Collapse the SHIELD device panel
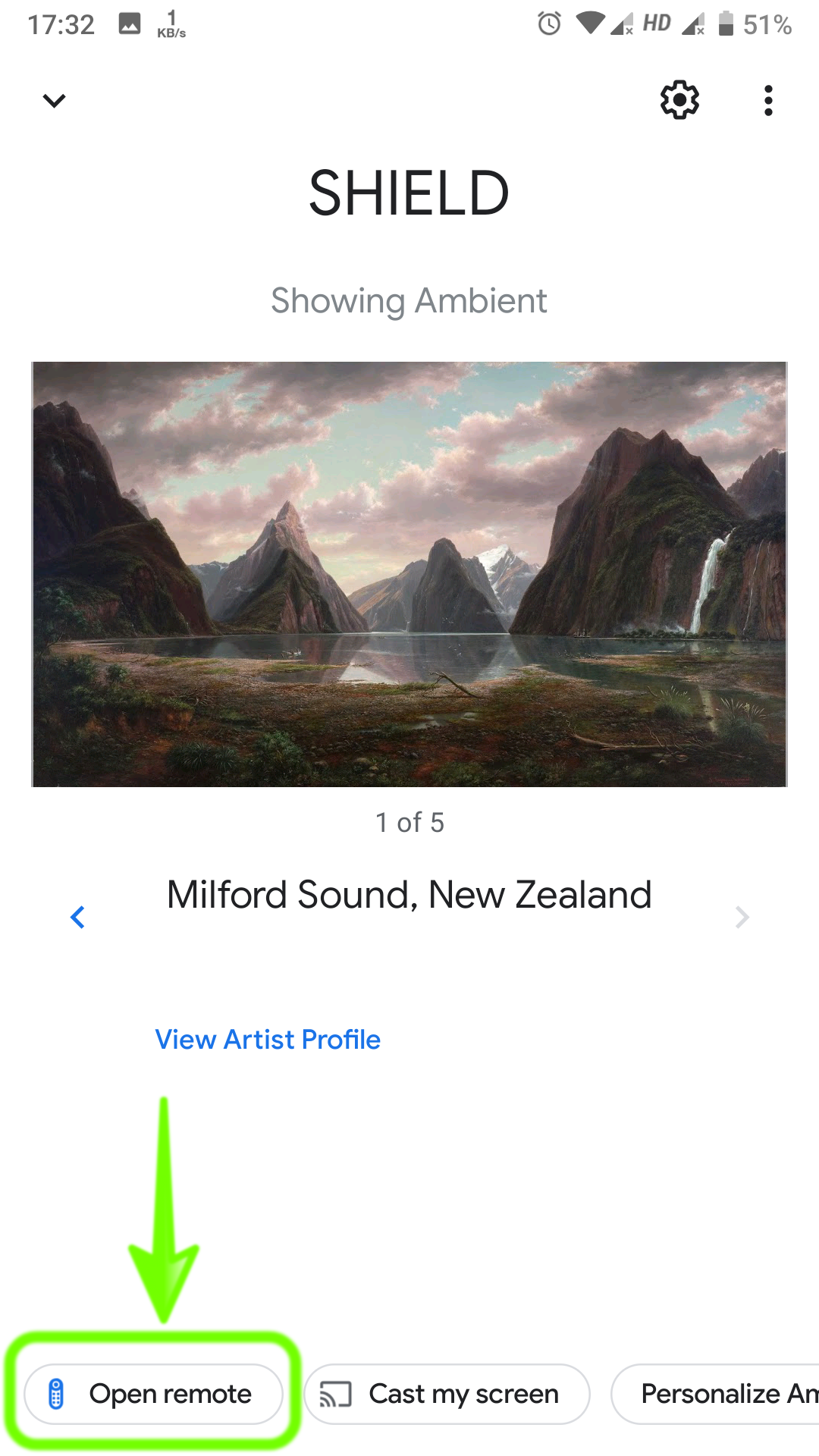Screen dimensions: 819x1456 point(55,100)
